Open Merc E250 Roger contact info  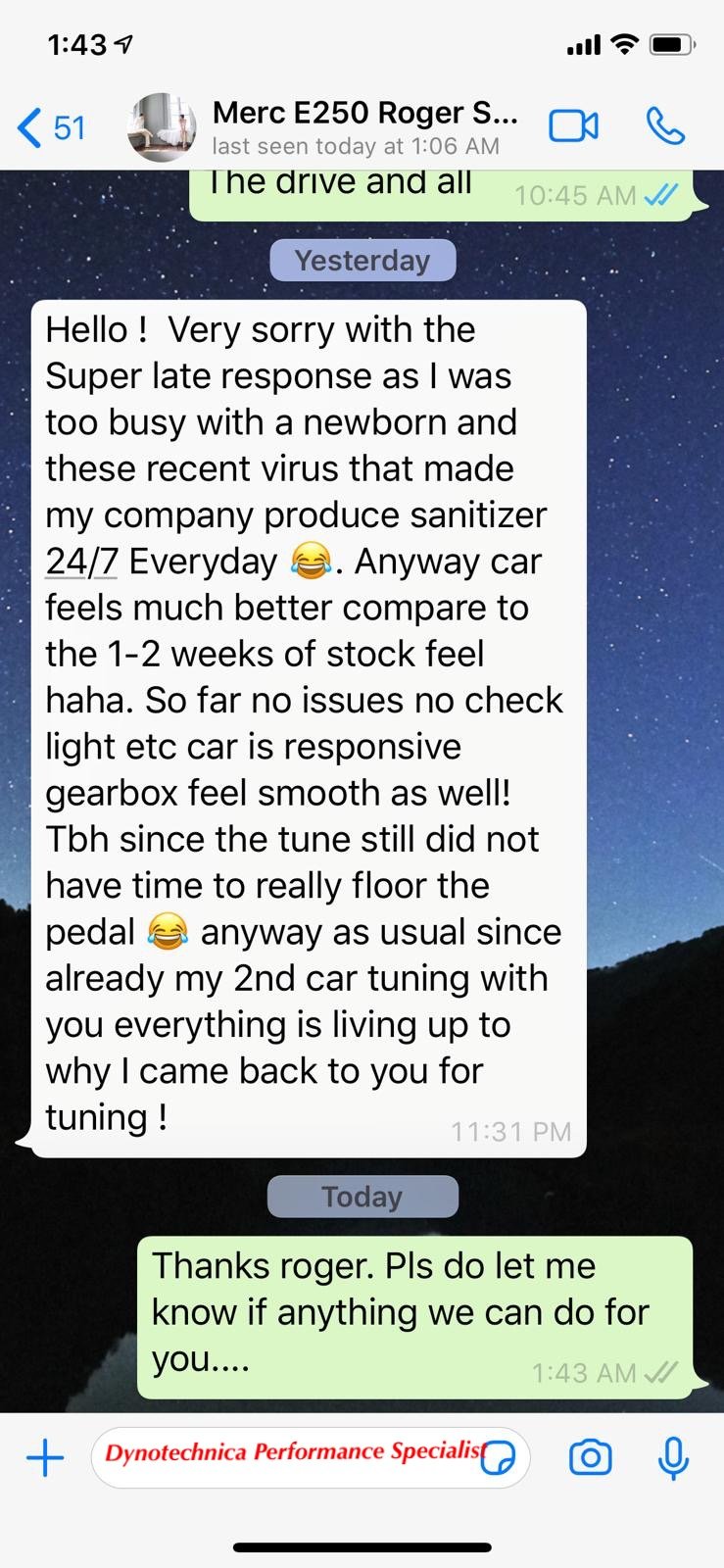pyautogui.click(x=363, y=127)
